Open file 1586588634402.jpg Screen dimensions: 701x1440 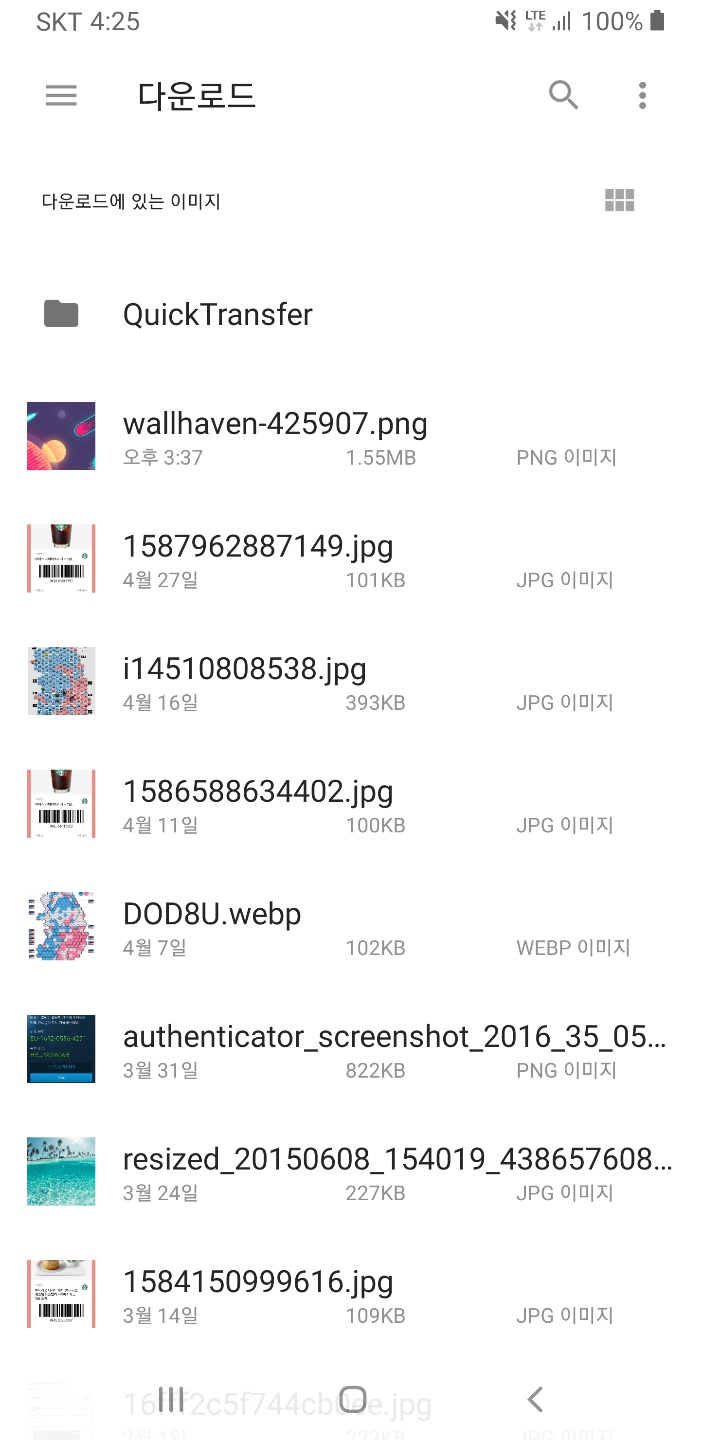(258, 793)
